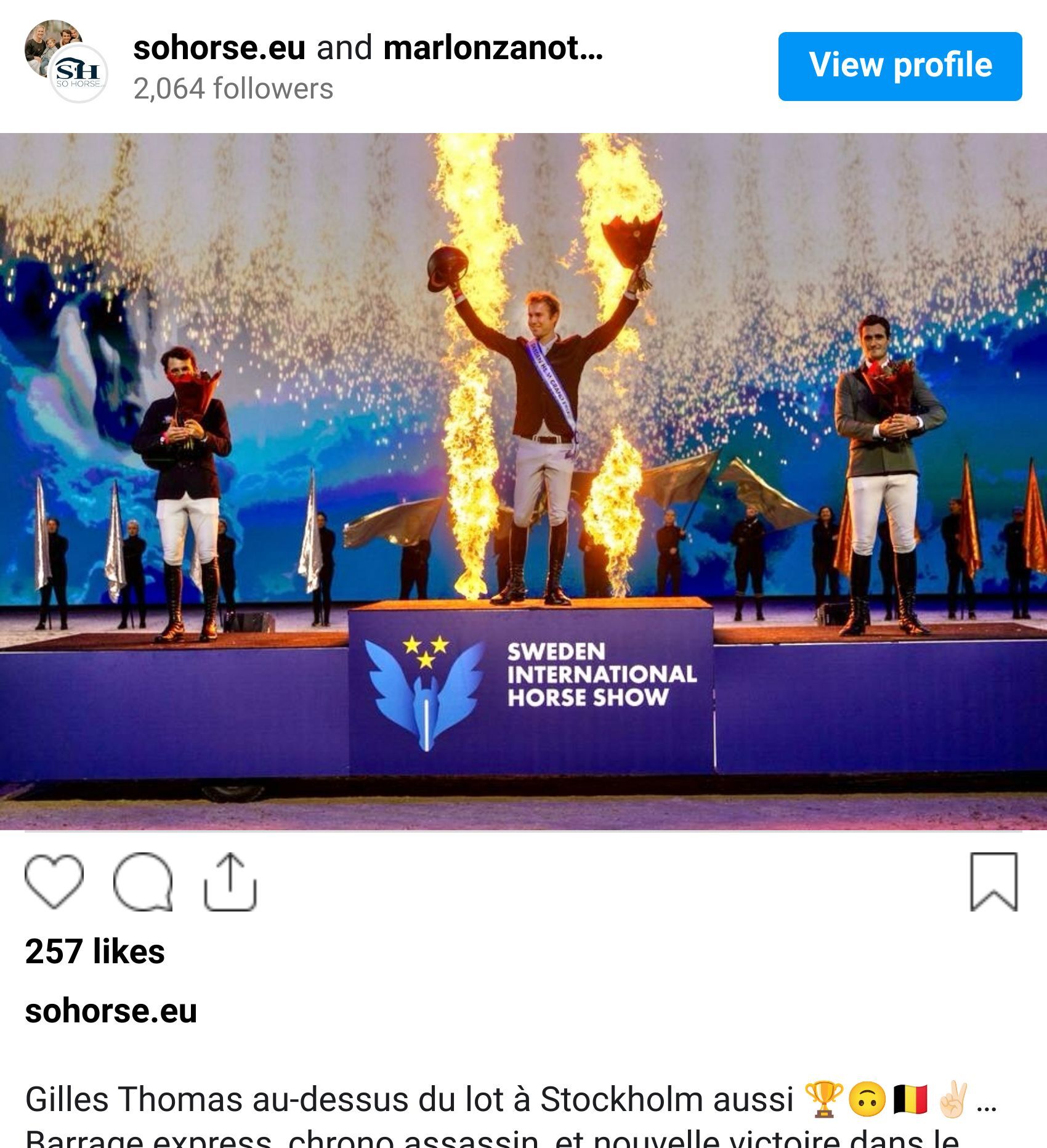Like the sohorse.eu post
Viewport: 1047px width, 1148px height.
(x=54, y=881)
